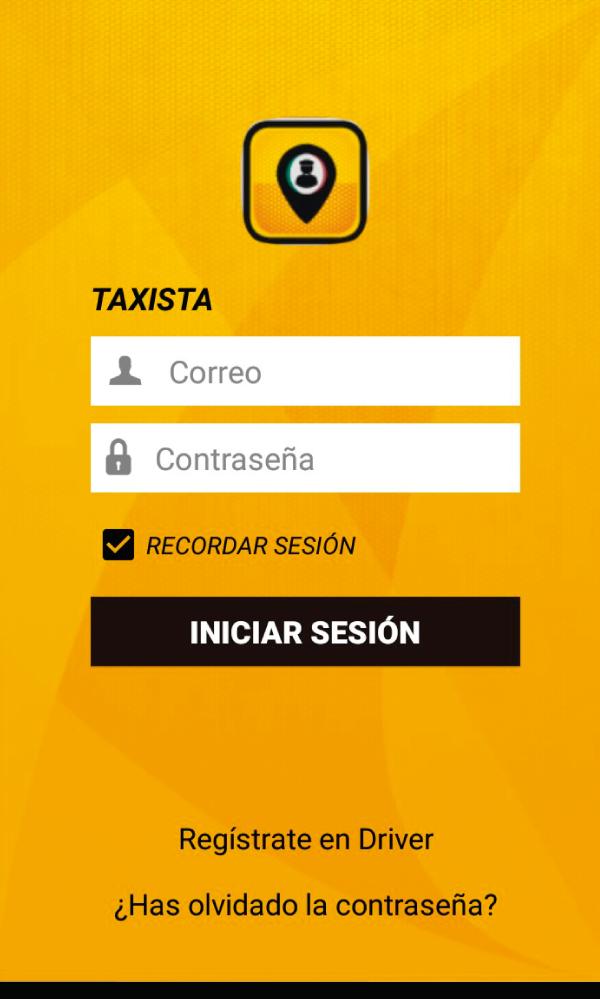Open the forgotten password link
The image size is (600, 999).
point(305,906)
